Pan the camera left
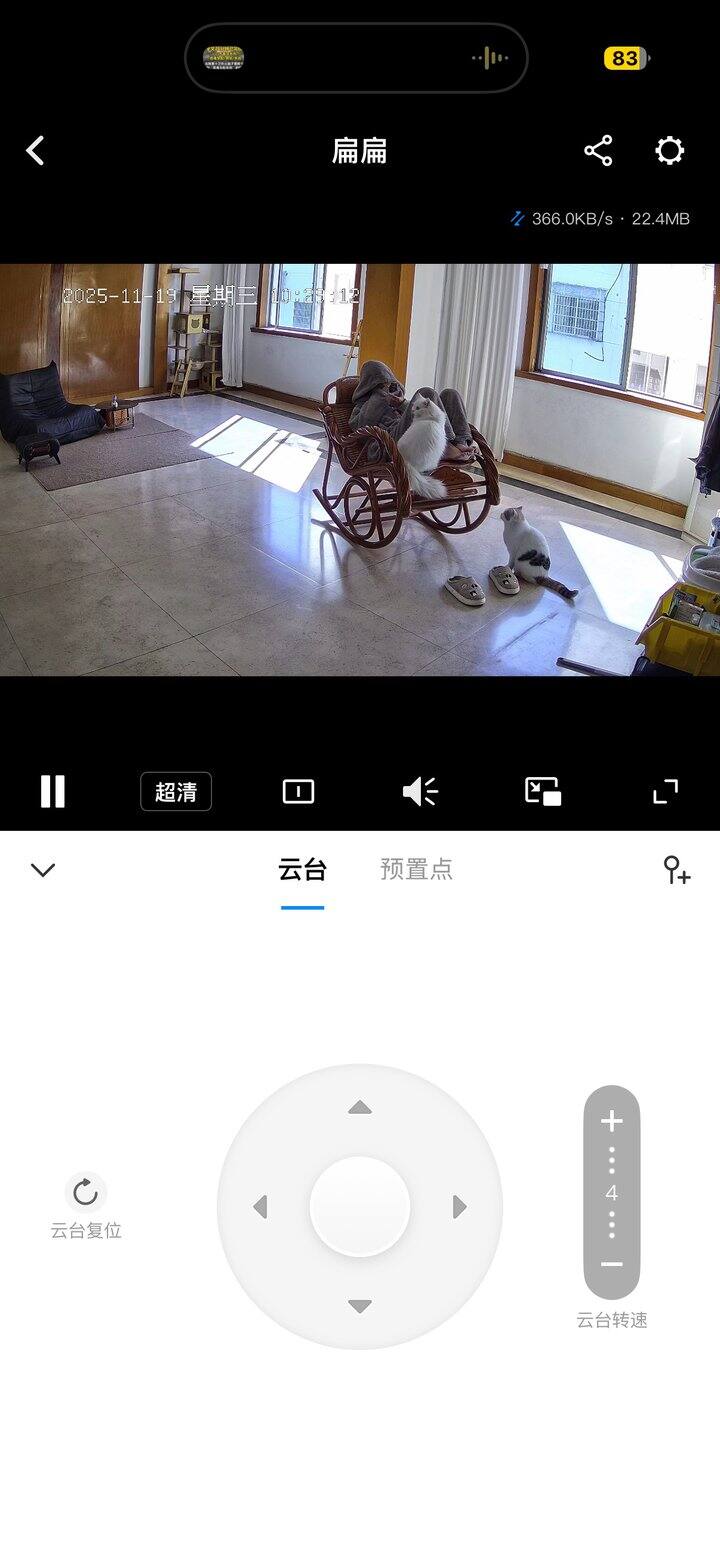720x1565 pixels. click(261, 1207)
